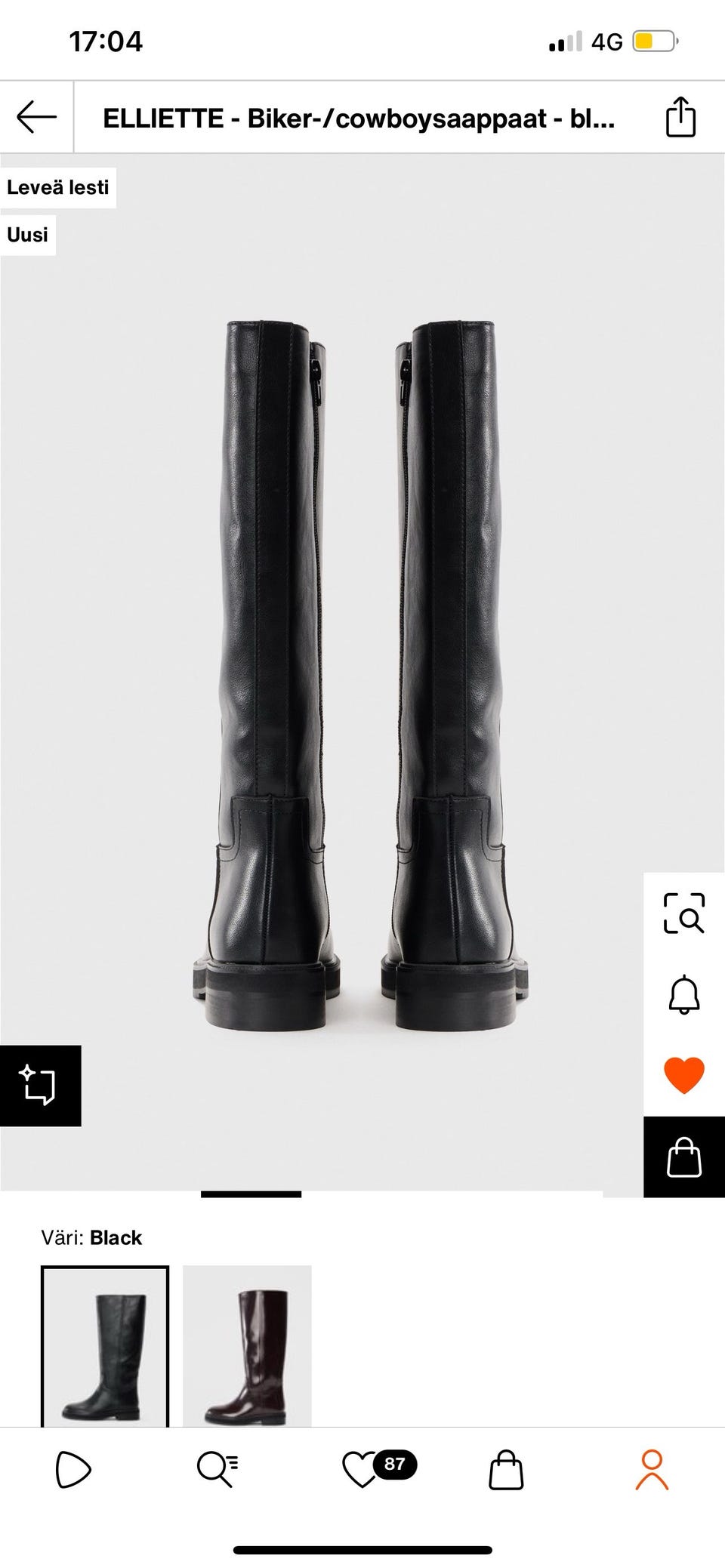Select the Black boot colour thumbnail
725x1568 pixels.
coord(105,1345)
